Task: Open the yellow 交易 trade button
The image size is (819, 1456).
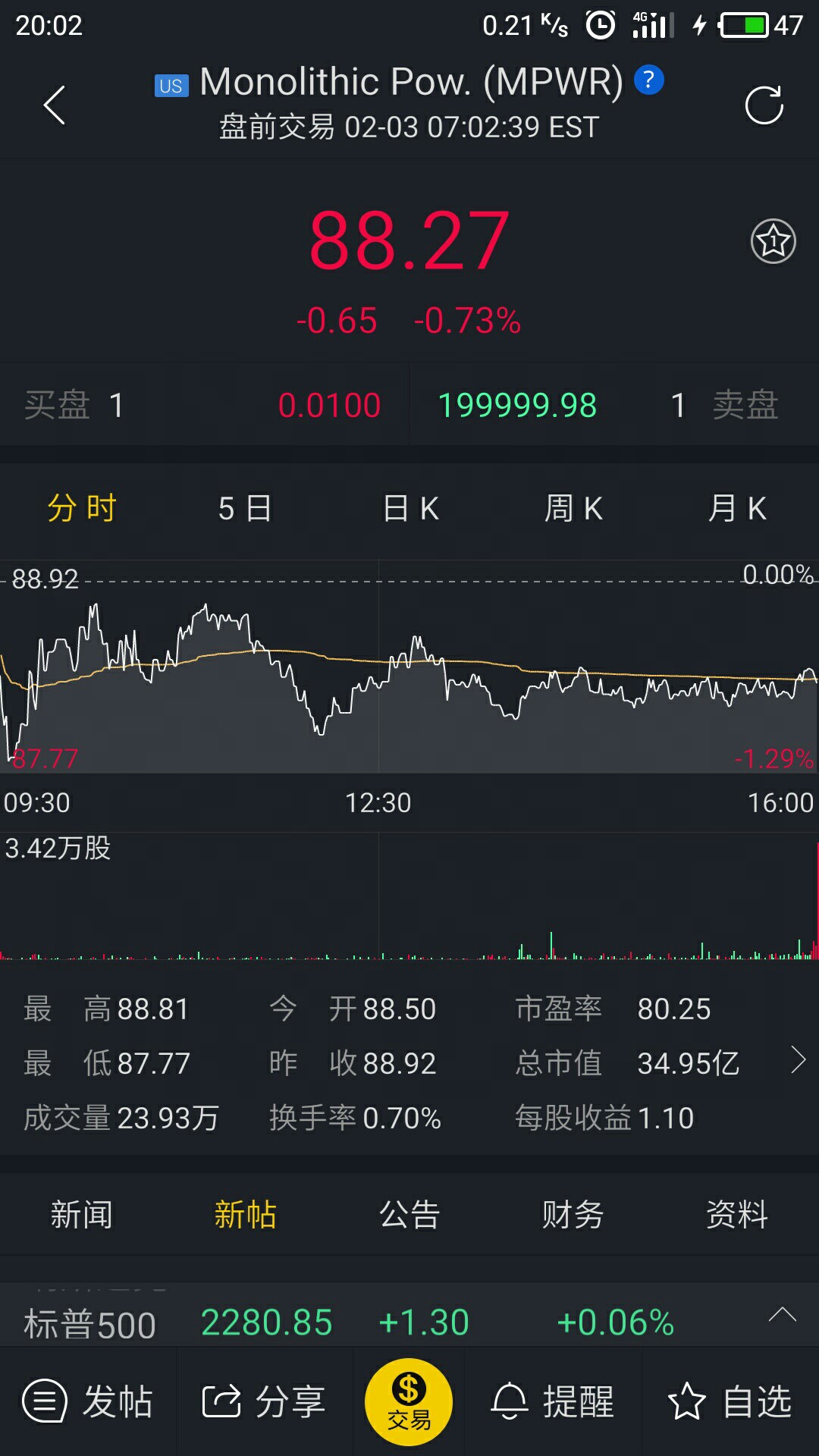Action: coord(409,1401)
